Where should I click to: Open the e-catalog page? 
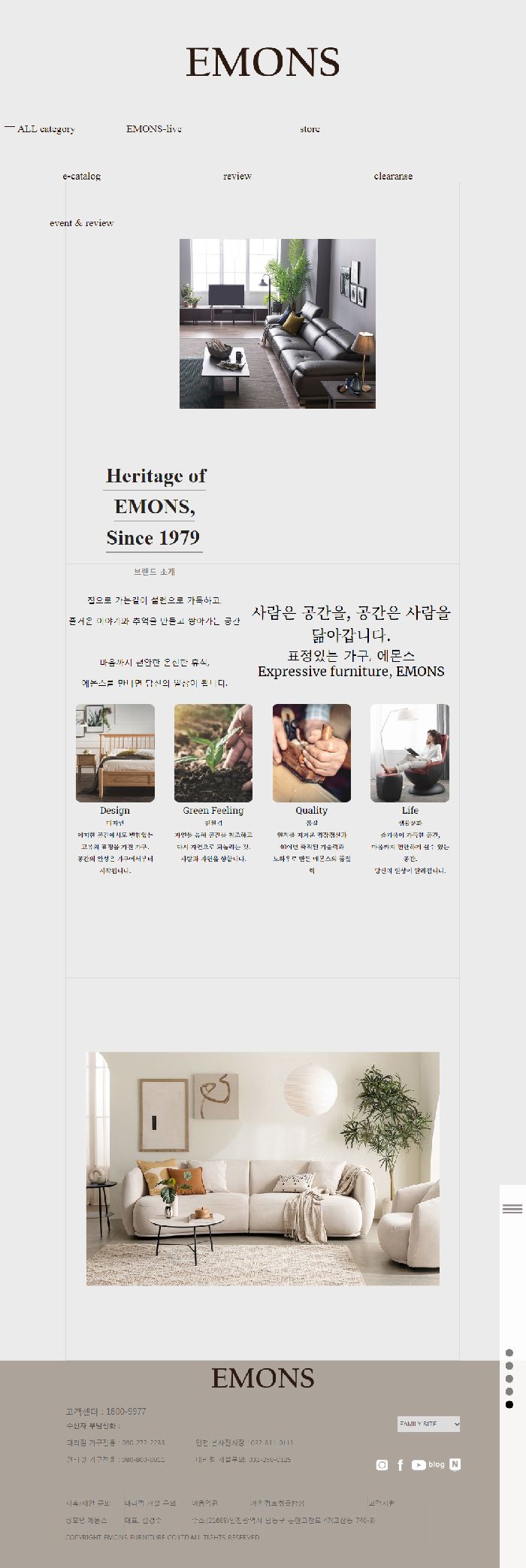pyautogui.click(x=81, y=177)
